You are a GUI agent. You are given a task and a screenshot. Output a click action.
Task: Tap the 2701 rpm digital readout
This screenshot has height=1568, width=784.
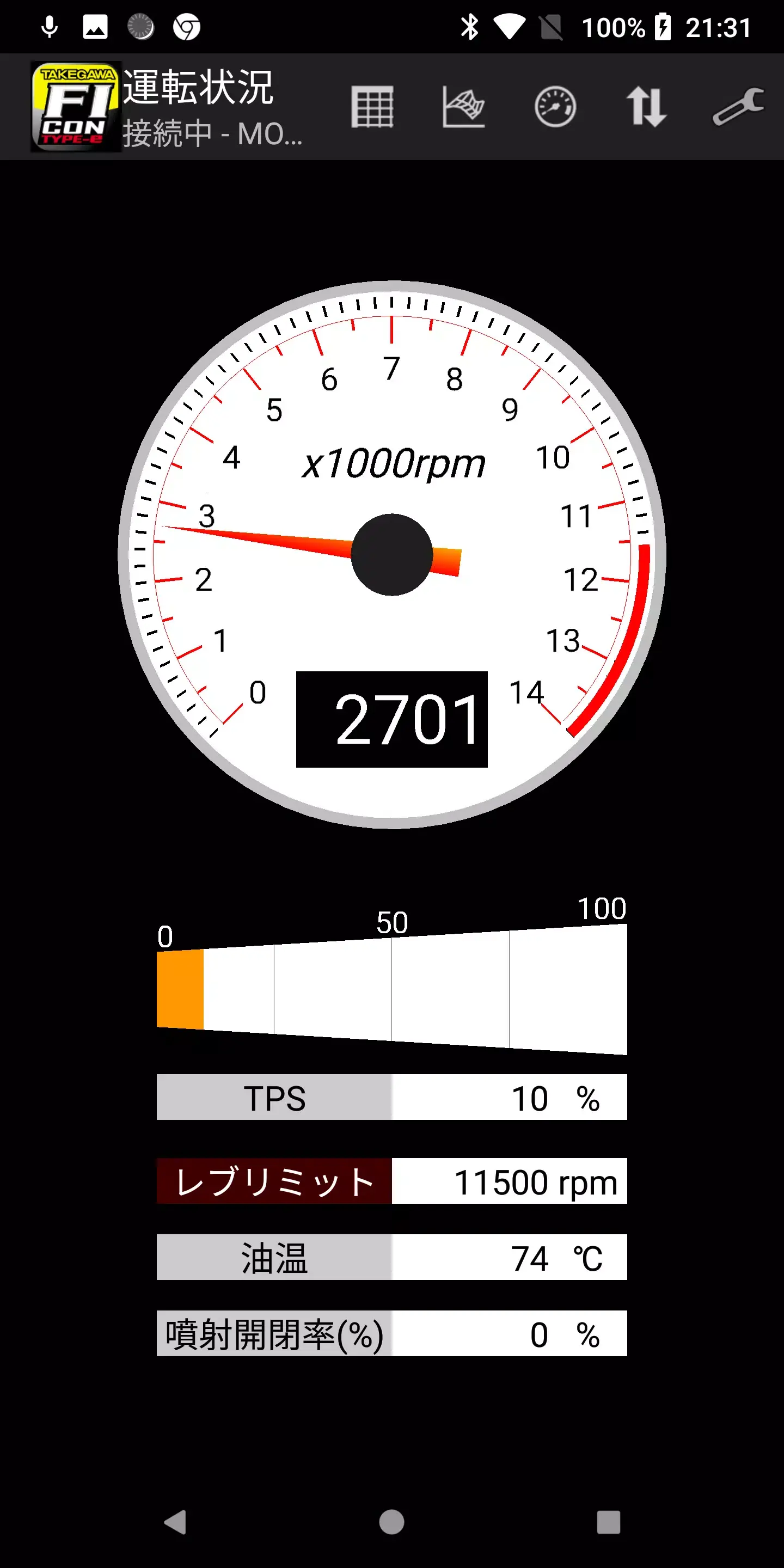391,720
